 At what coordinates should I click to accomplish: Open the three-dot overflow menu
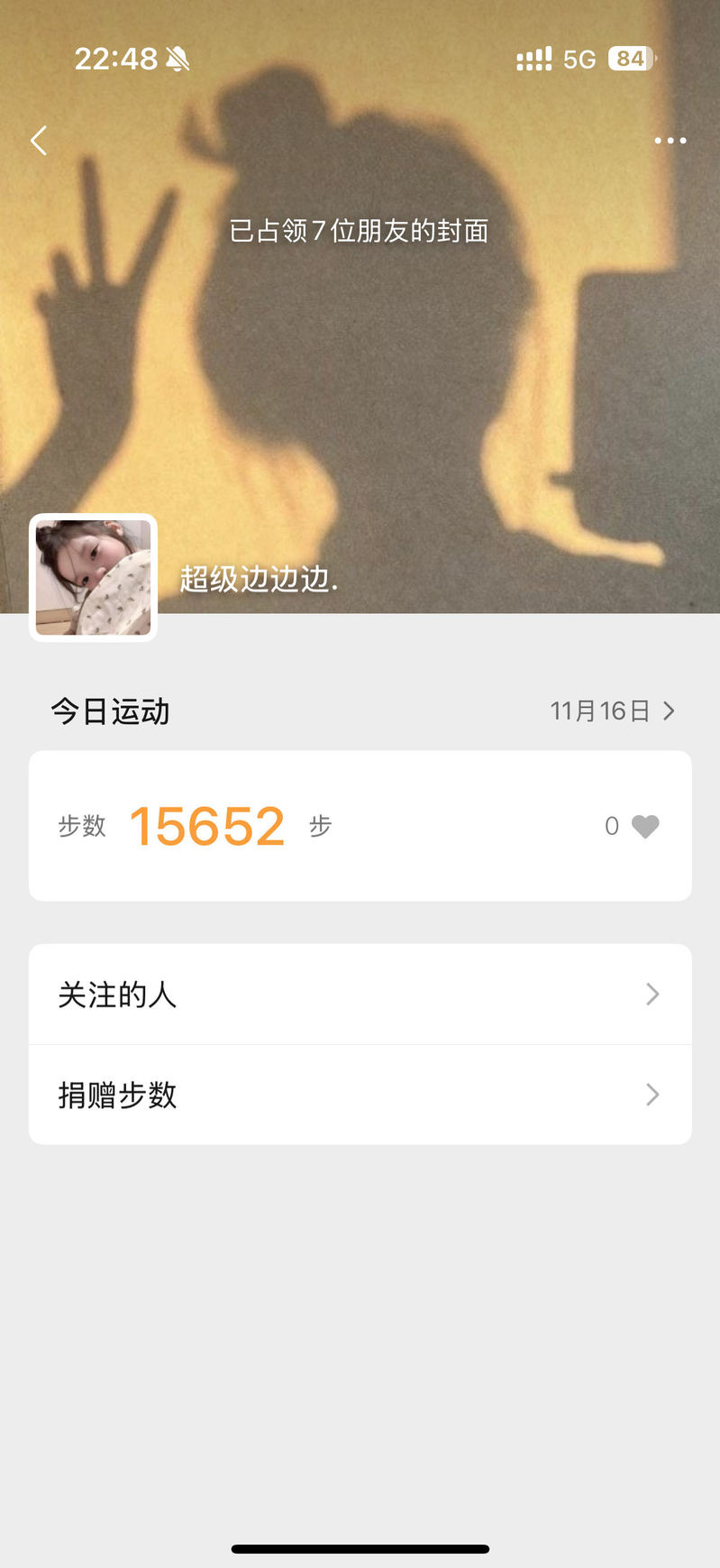point(670,141)
